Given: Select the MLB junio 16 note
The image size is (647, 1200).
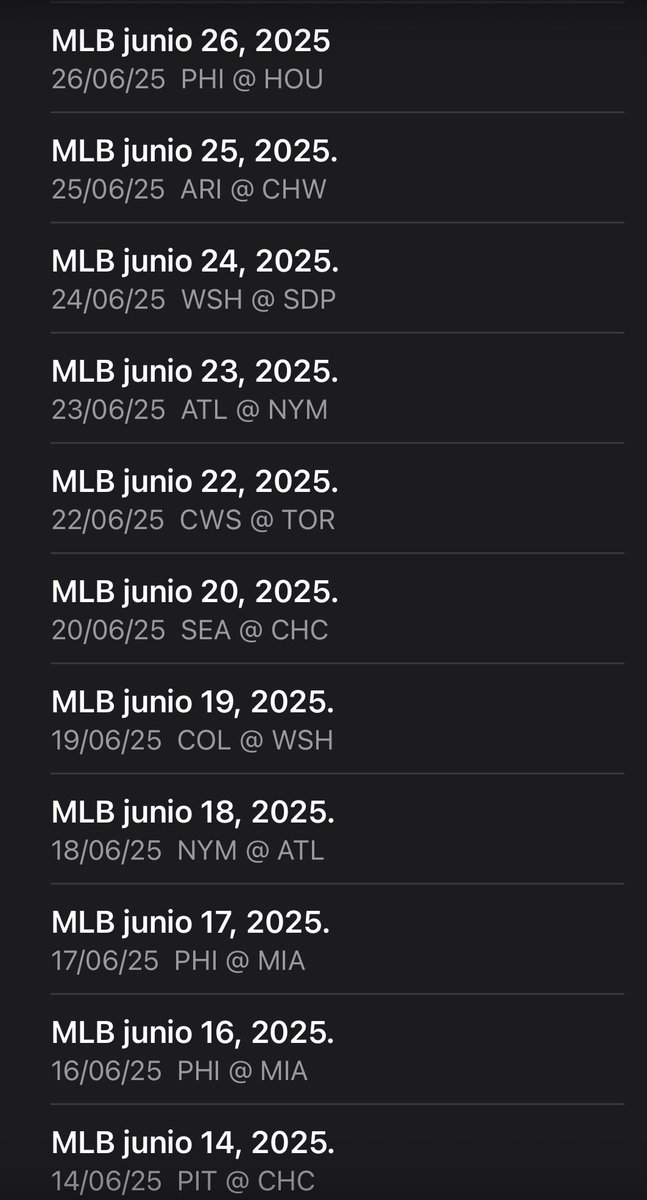Looking at the screenshot, I should pyautogui.click(x=194, y=1048).
